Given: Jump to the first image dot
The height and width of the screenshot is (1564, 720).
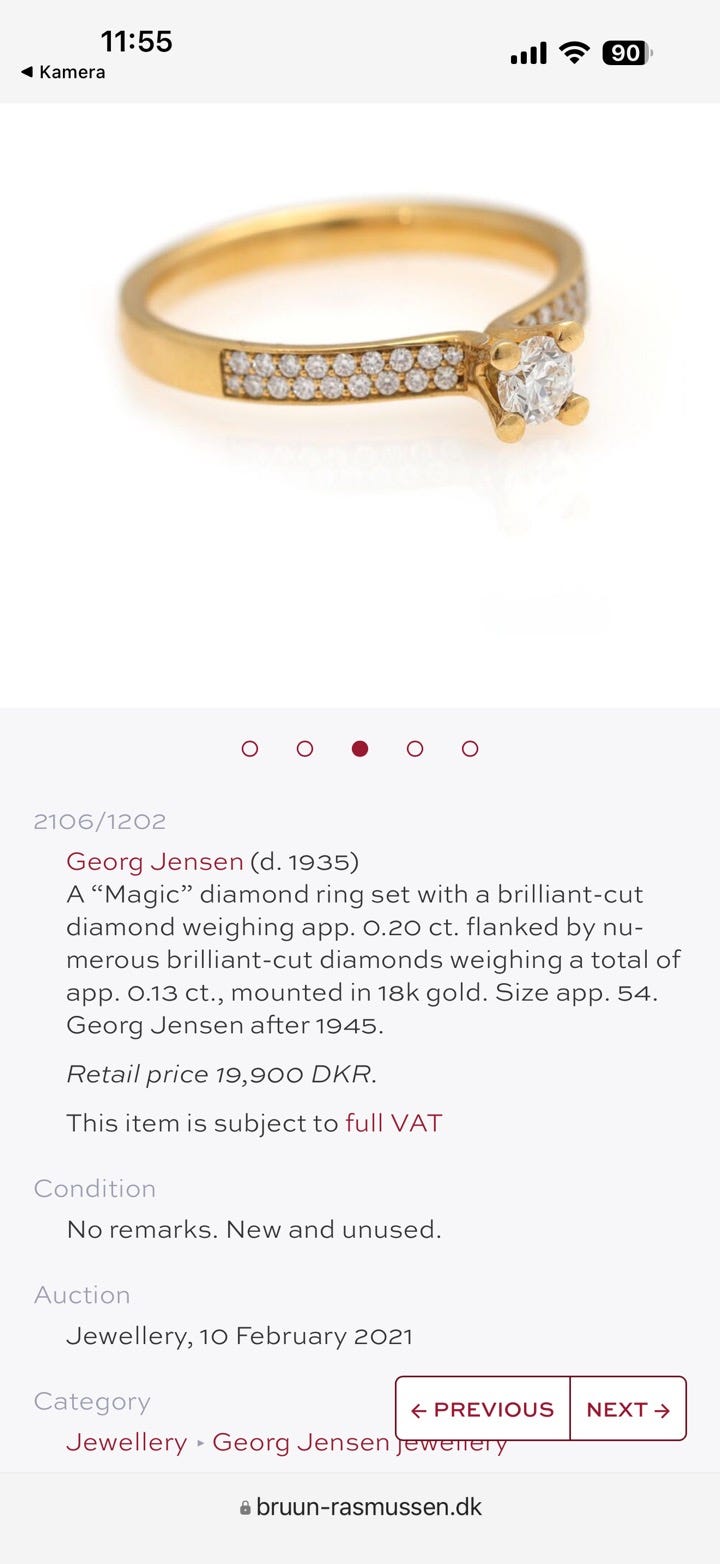Looking at the screenshot, I should 250,748.
